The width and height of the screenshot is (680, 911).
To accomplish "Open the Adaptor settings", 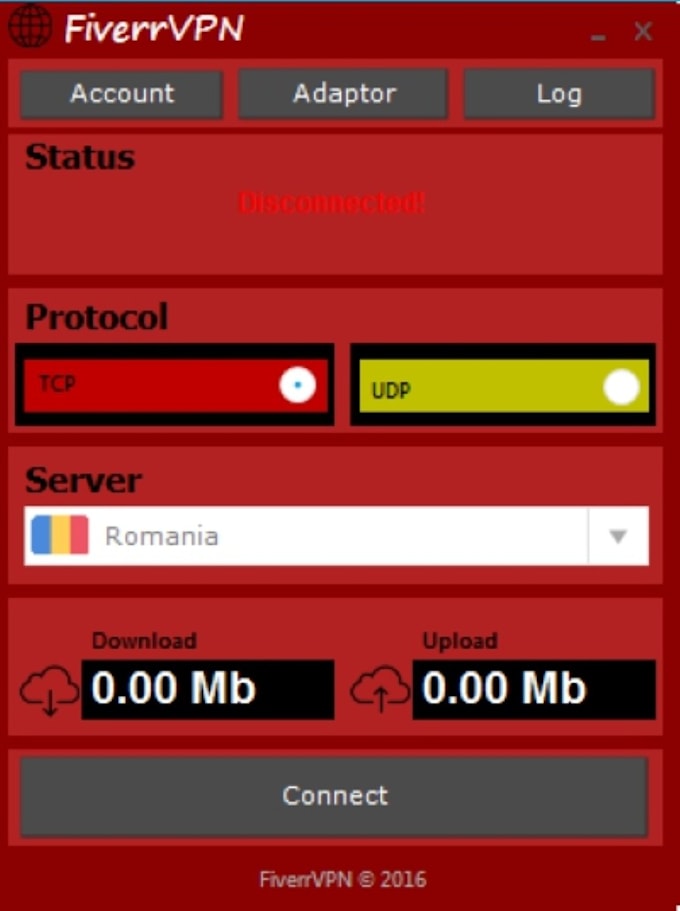I will [343, 94].
